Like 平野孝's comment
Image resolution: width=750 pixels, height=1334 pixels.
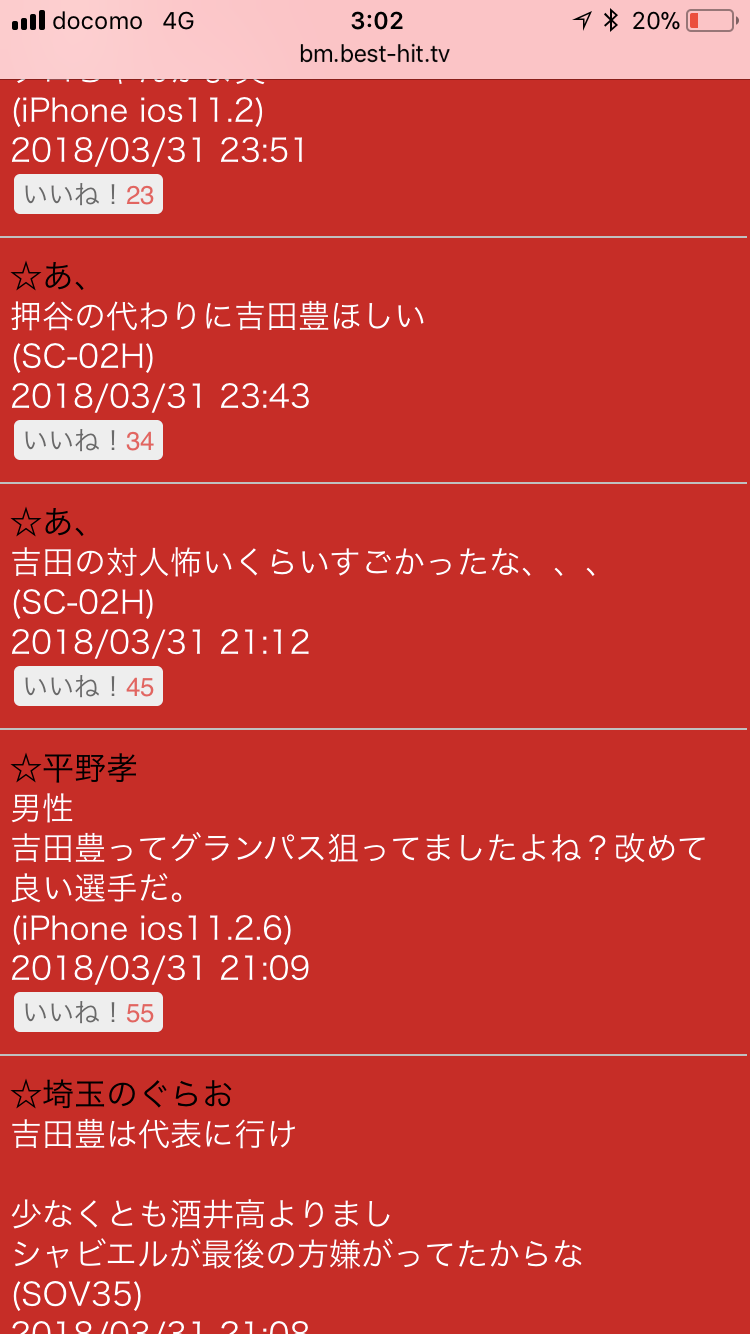tap(88, 1013)
